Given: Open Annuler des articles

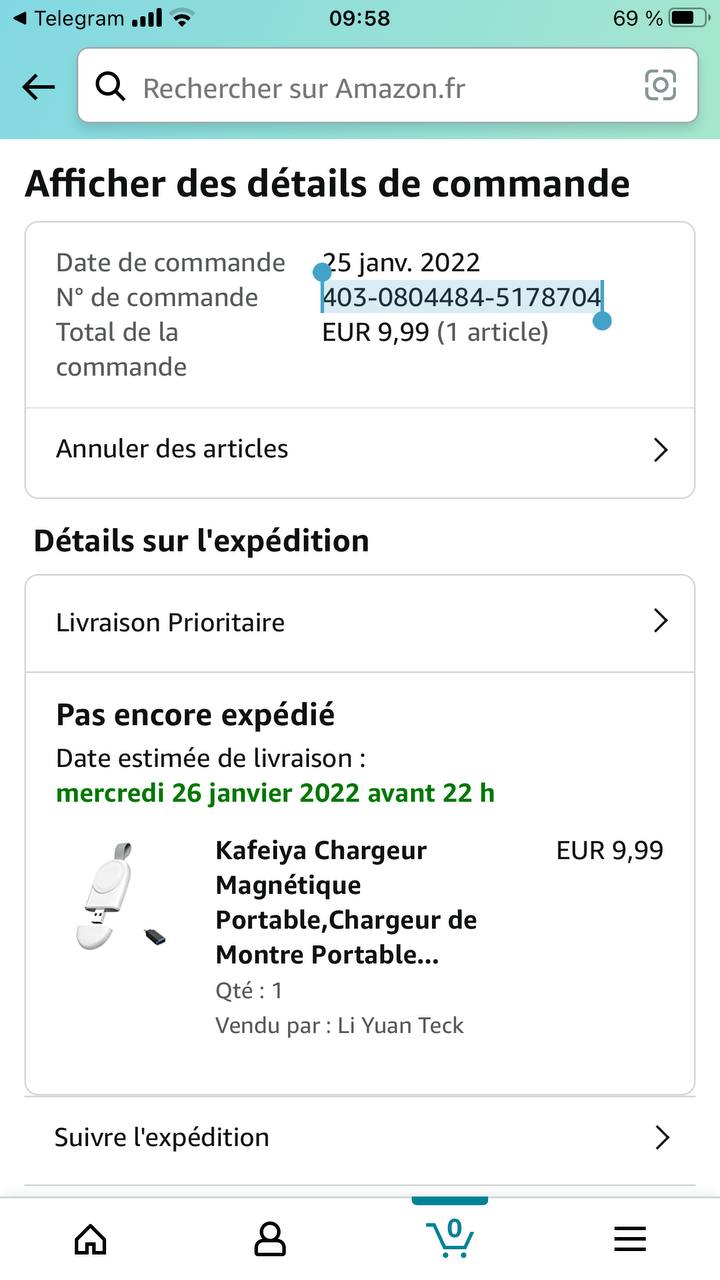Looking at the screenshot, I should click(360, 450).
